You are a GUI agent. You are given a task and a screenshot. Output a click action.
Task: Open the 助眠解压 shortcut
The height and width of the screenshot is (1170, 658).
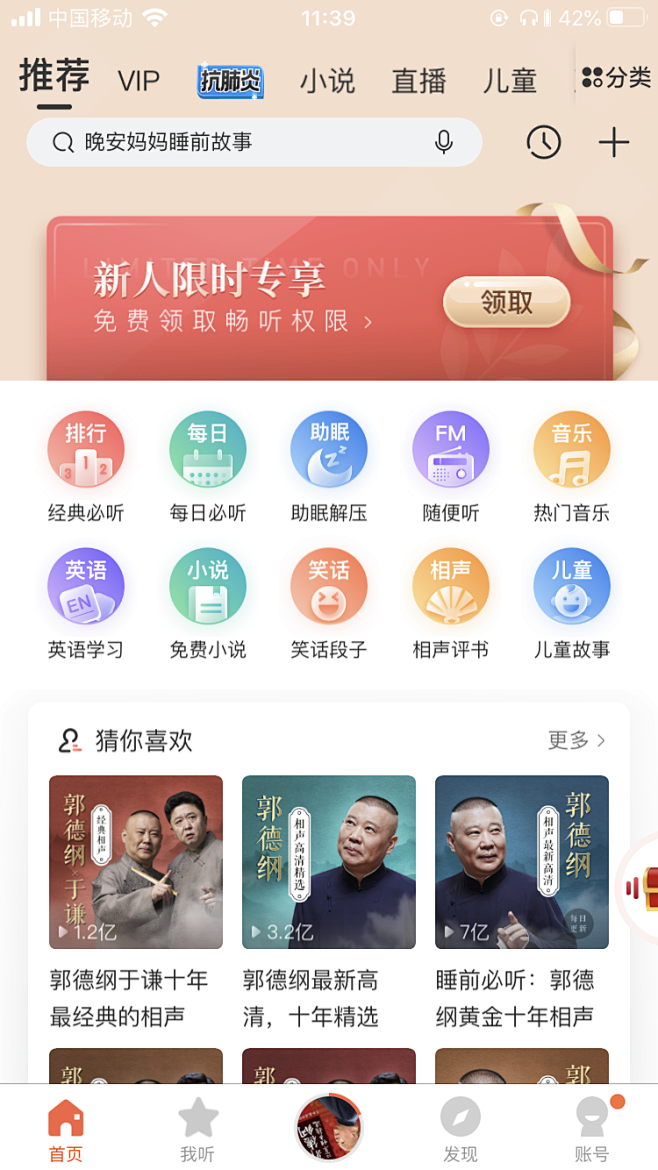pyautogui.click(x=328, y=468)
